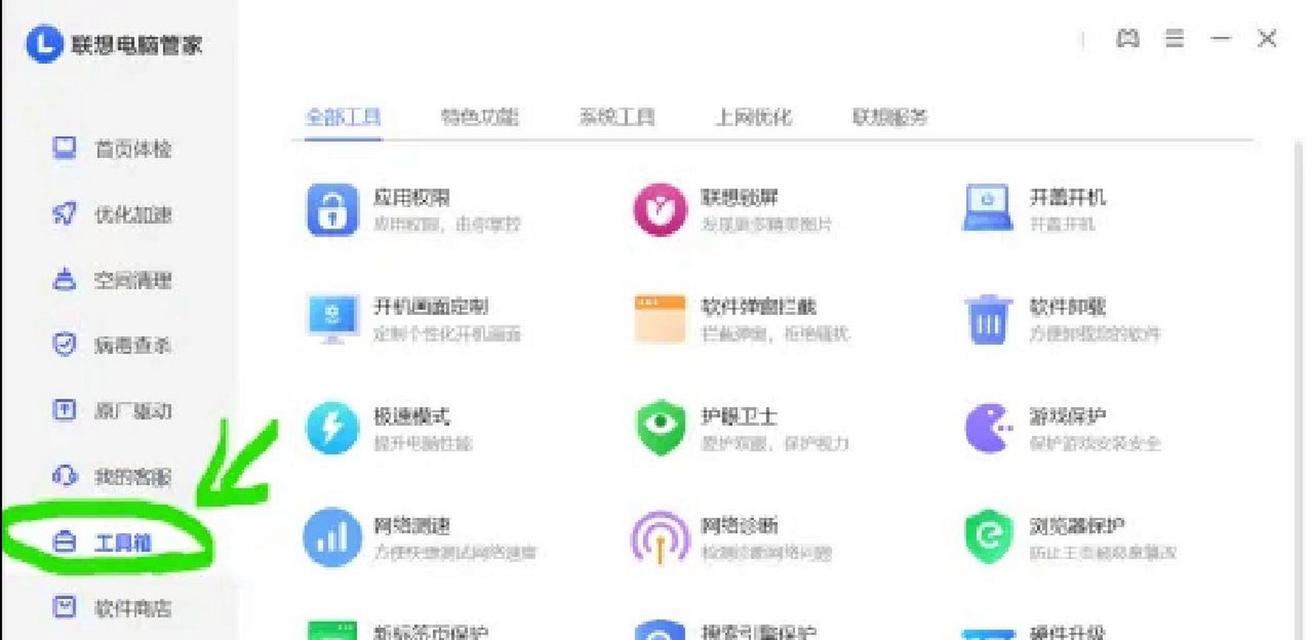The width and height of the screenshot is (1313, 640).
Task: Open the game controller icon
Action: [x=1128, y=39]
